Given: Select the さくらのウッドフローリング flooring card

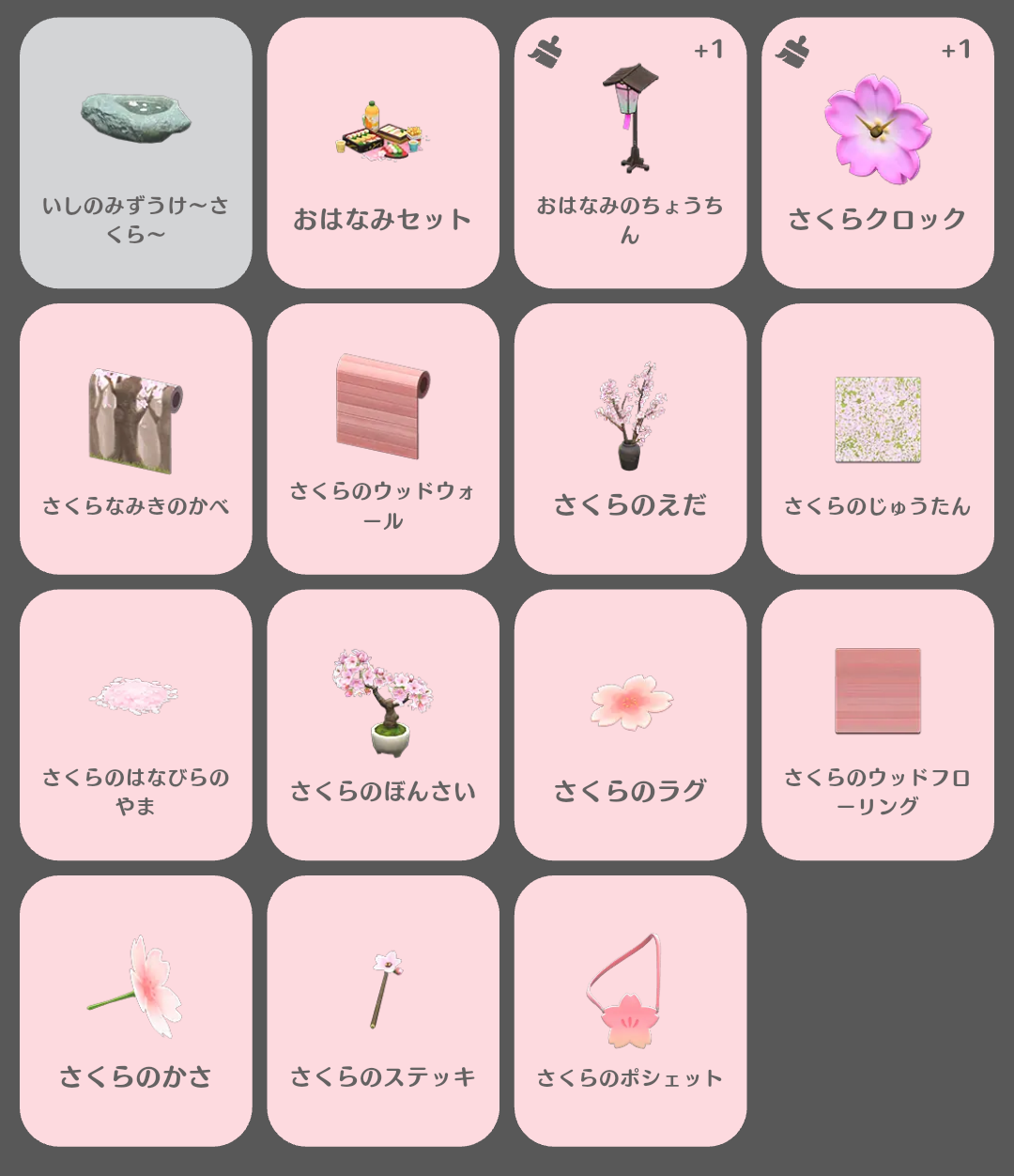Looking at the screenshot, I should tap(877, 724).
